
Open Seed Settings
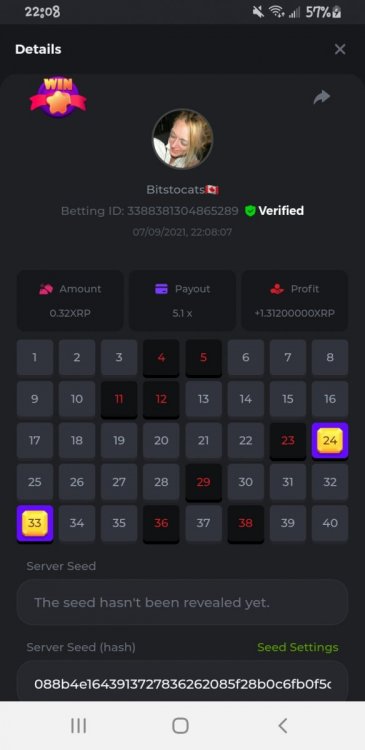pos(298,647)
